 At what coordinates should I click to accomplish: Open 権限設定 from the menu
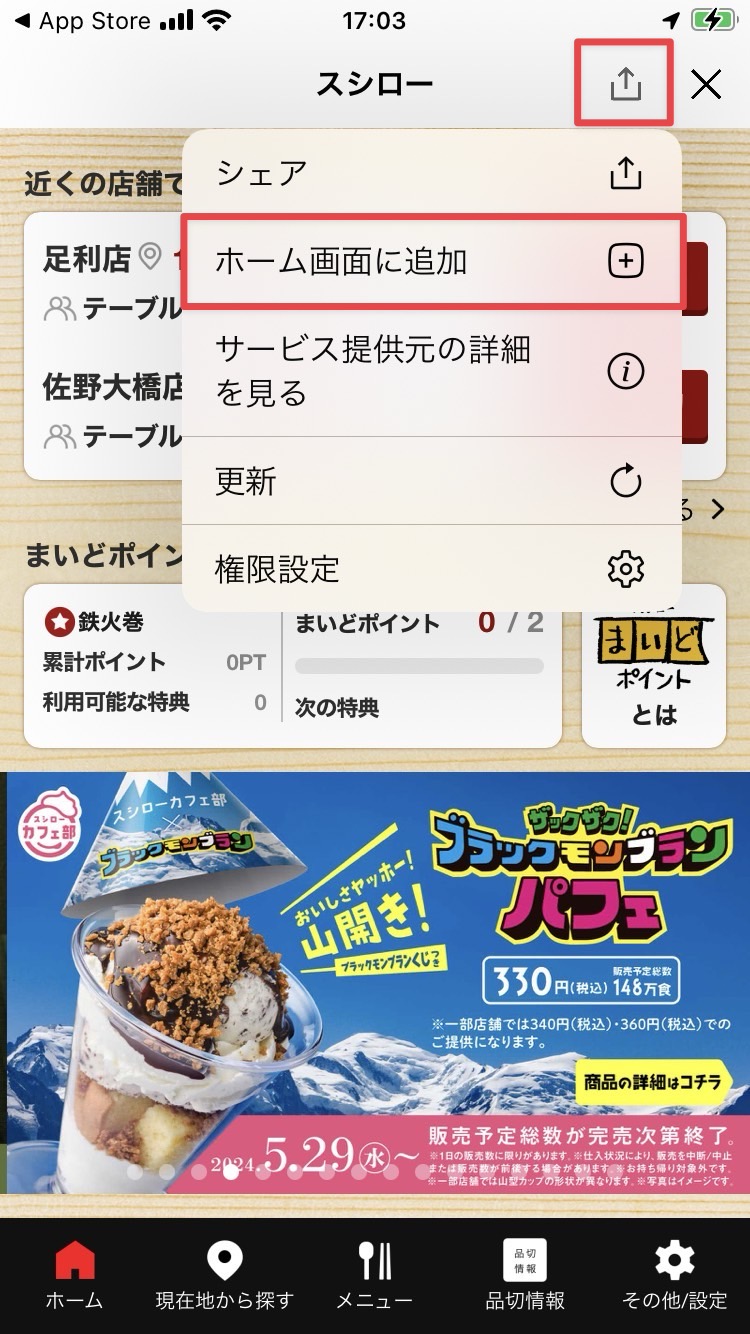click(x=432, y=570)
